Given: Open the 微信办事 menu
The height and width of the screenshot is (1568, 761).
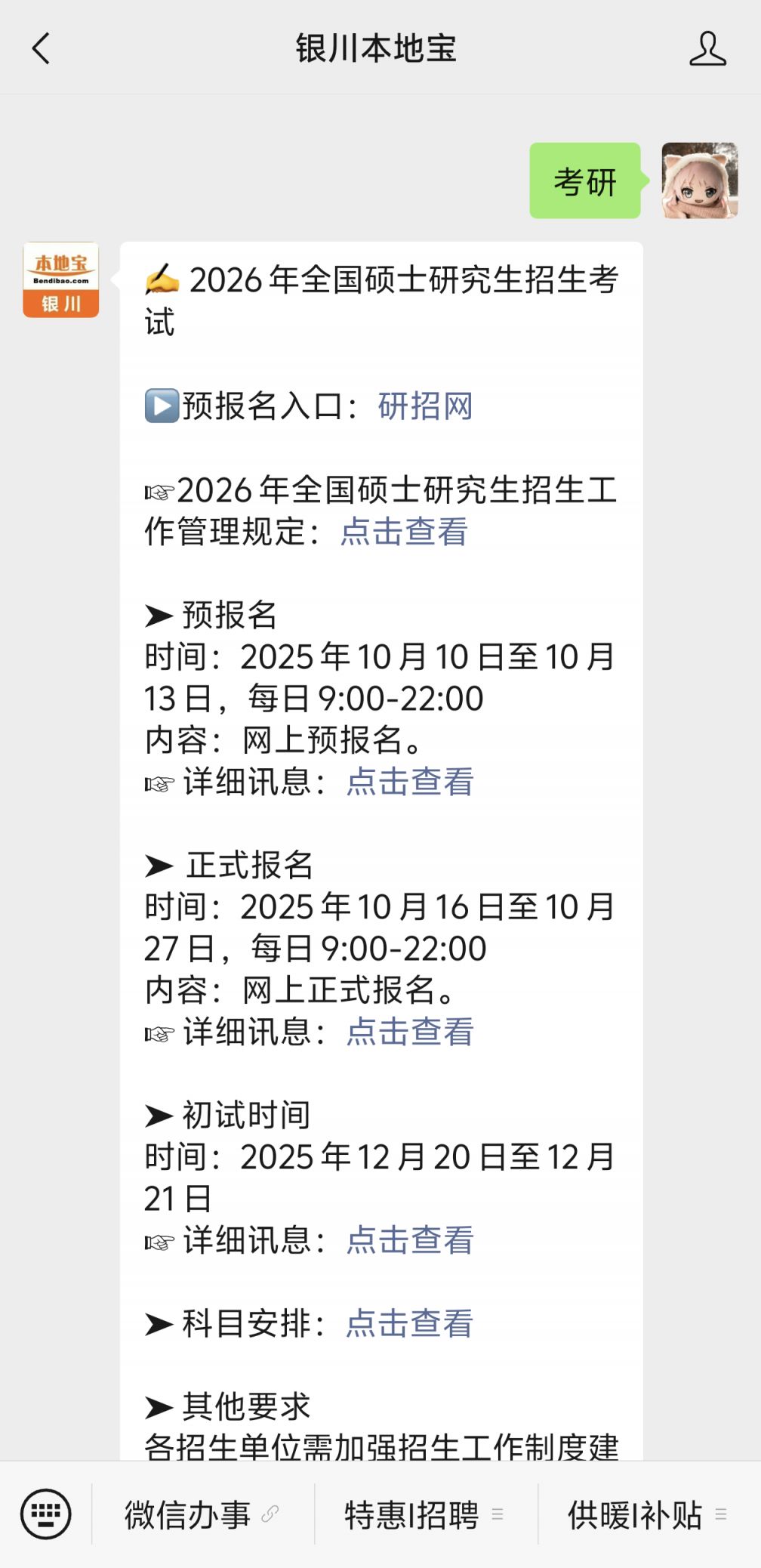Looking at the screenshot, I should pyautogui.click(x=202, y=1514).
